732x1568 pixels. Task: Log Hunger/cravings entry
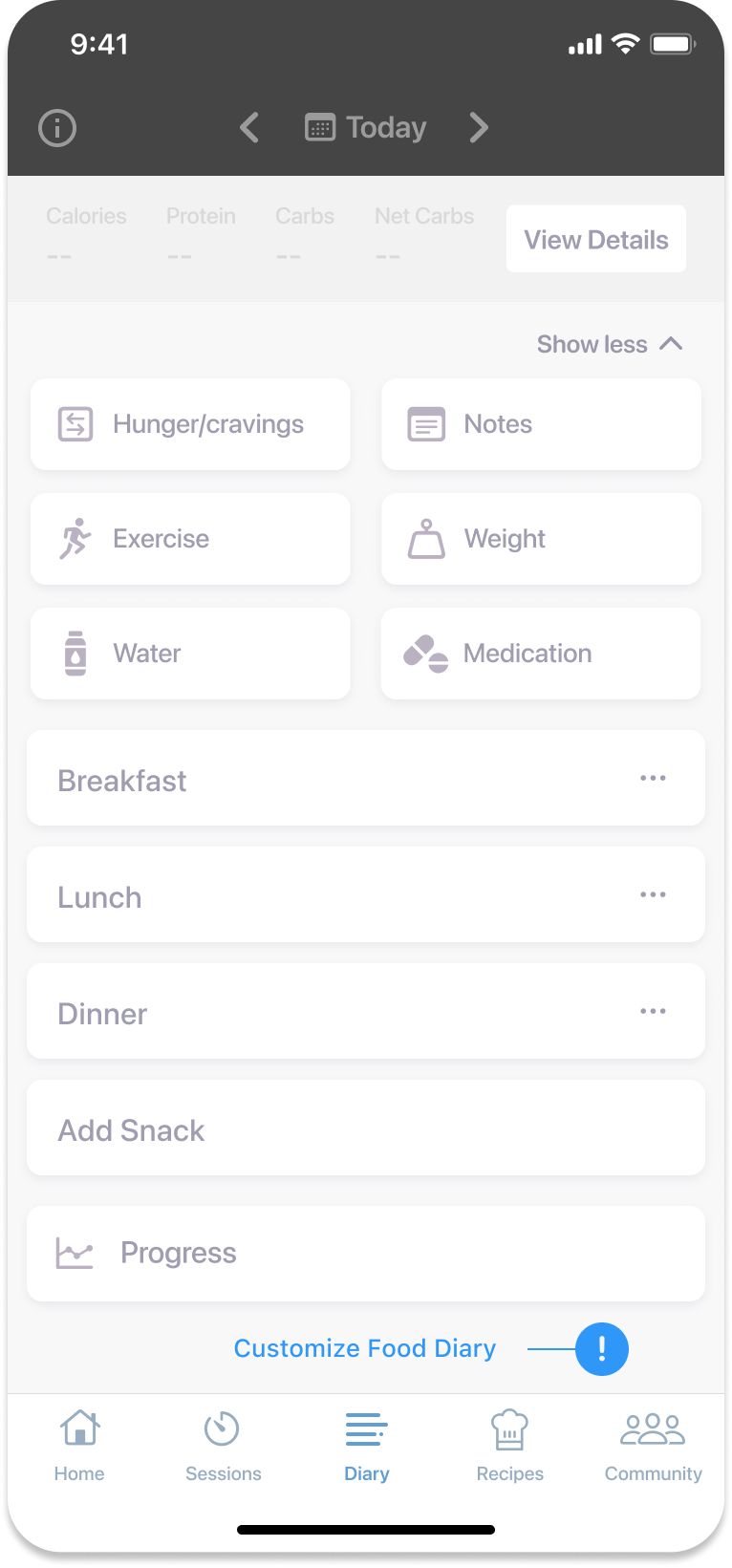coord(190,424)
